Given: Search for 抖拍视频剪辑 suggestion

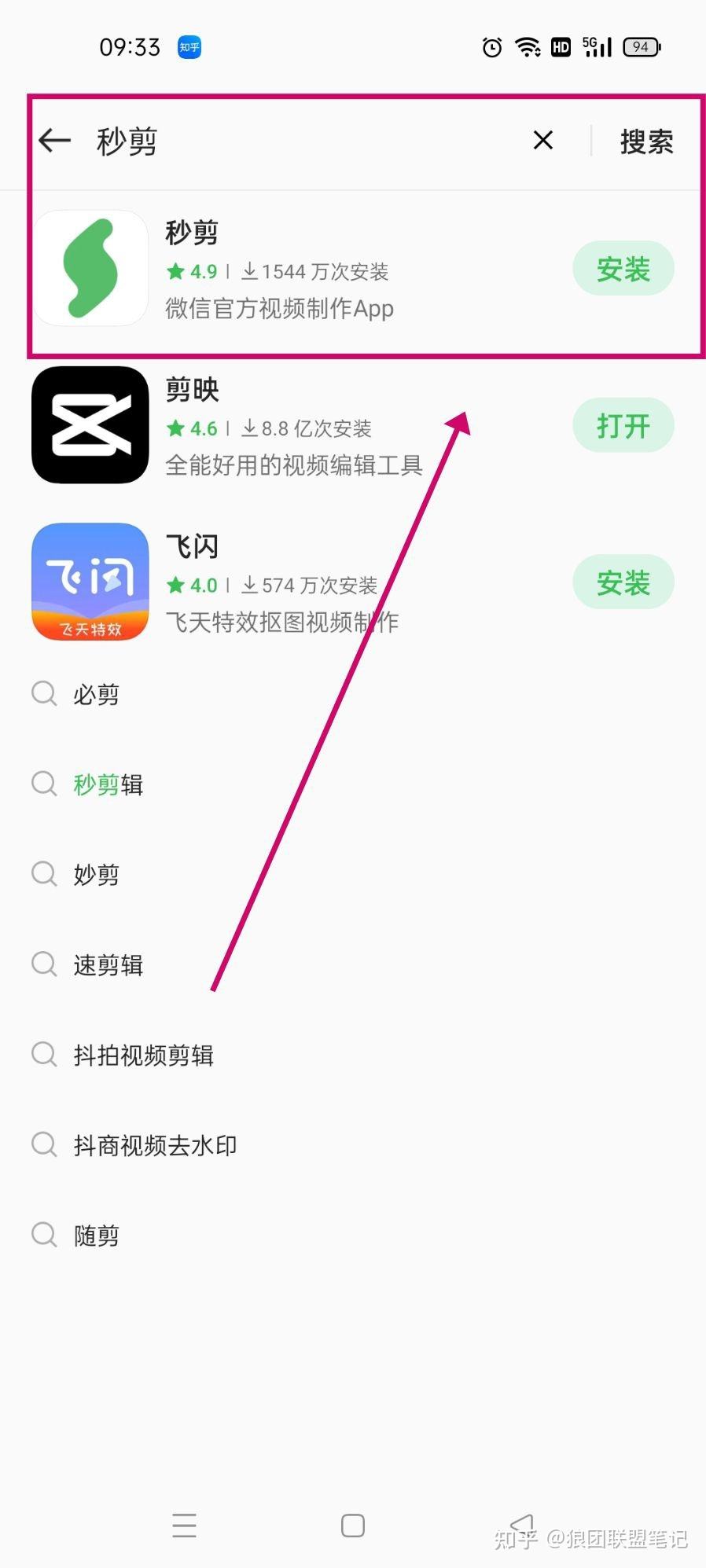Looking at the screenshot, I should point(143,1055).
